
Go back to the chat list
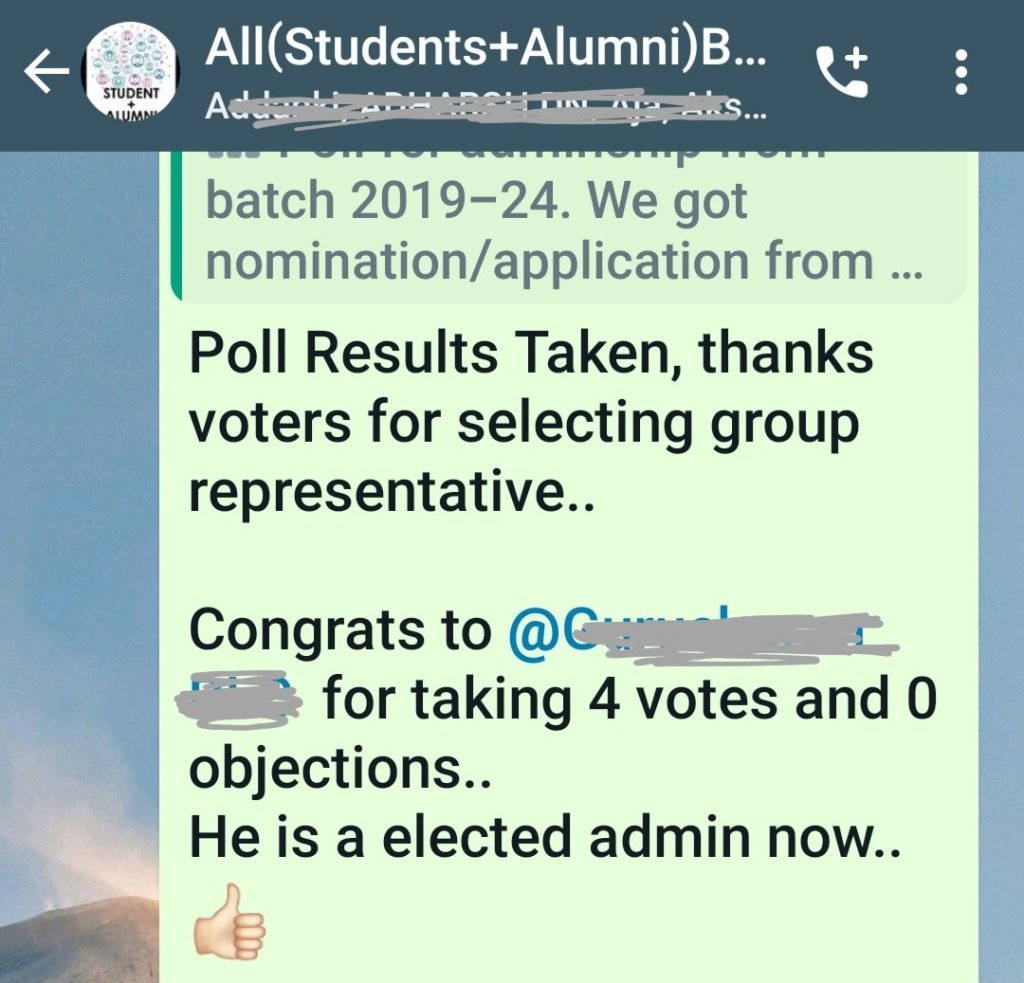click(x=45, y=74)
